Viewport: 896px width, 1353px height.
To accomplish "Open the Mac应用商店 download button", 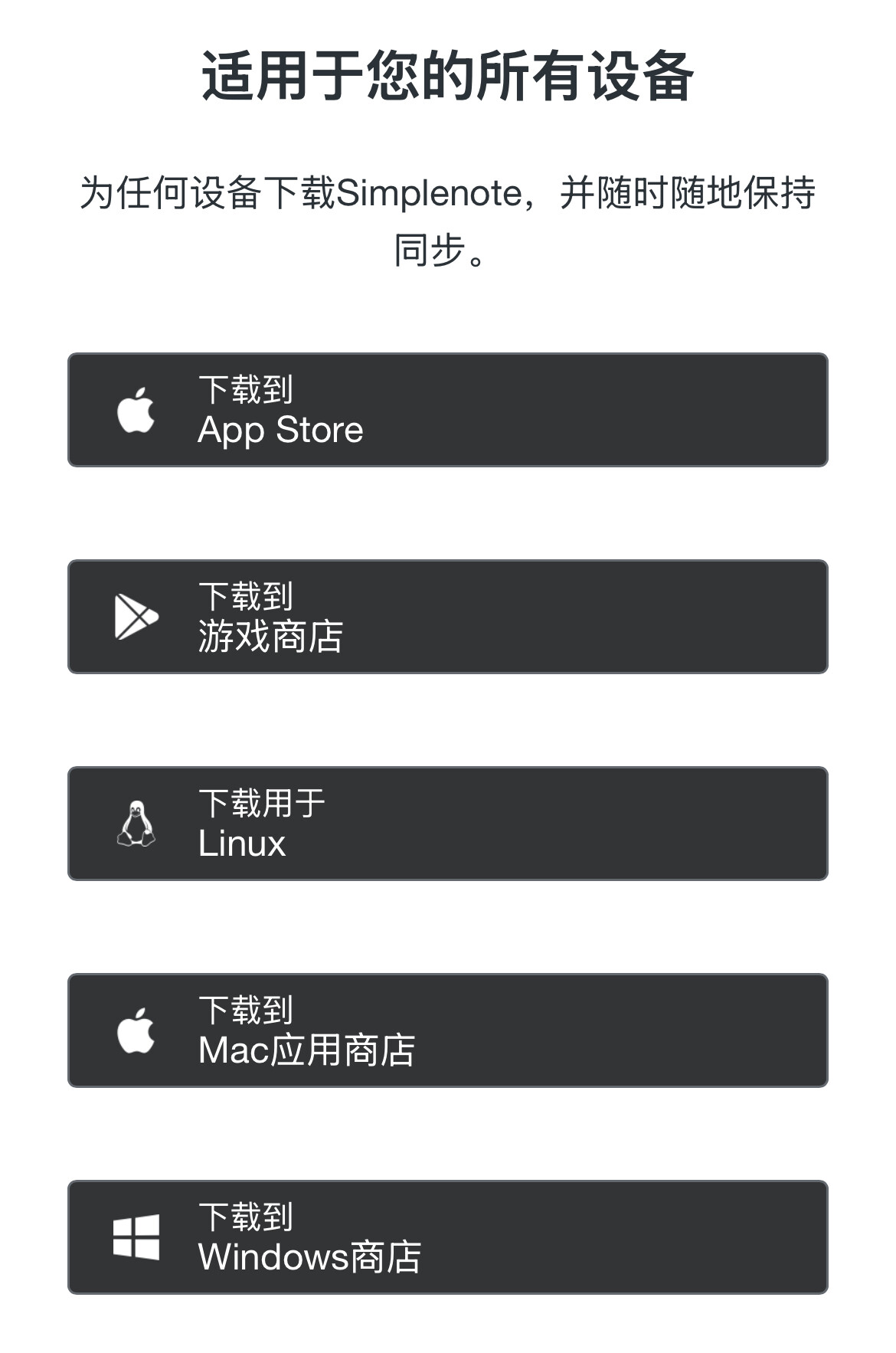I will click(x=448, y=1030).
